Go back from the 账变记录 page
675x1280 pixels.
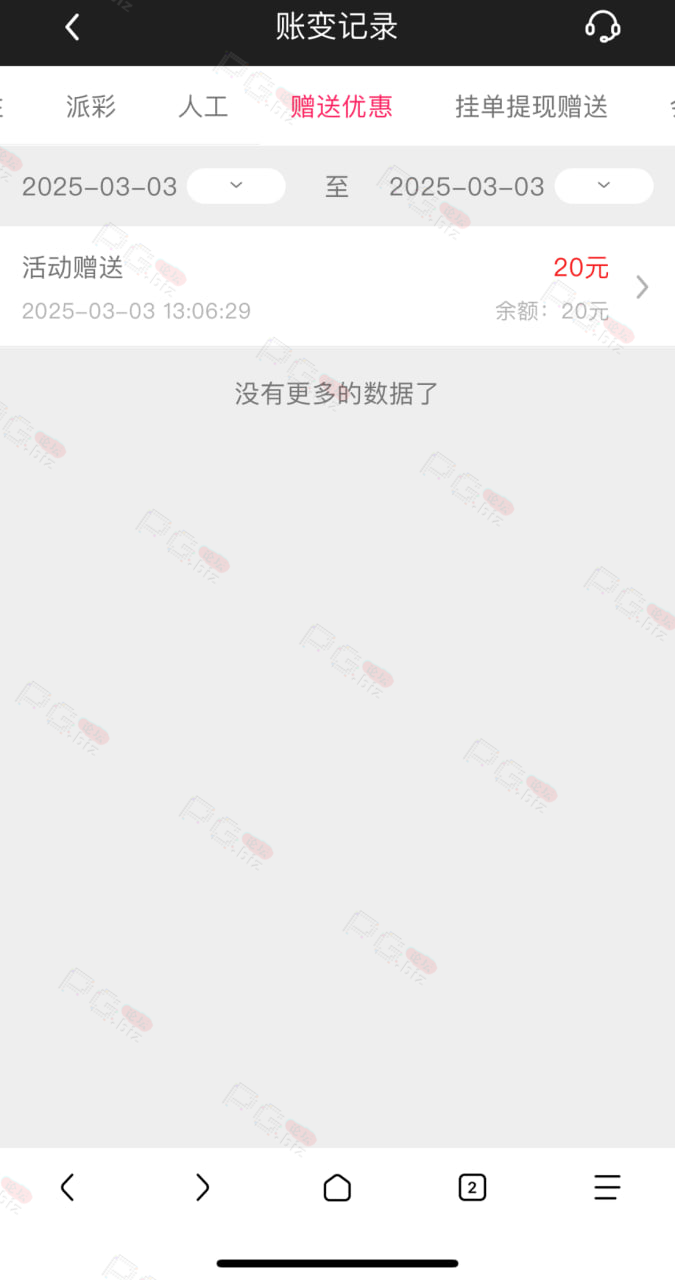72,27
